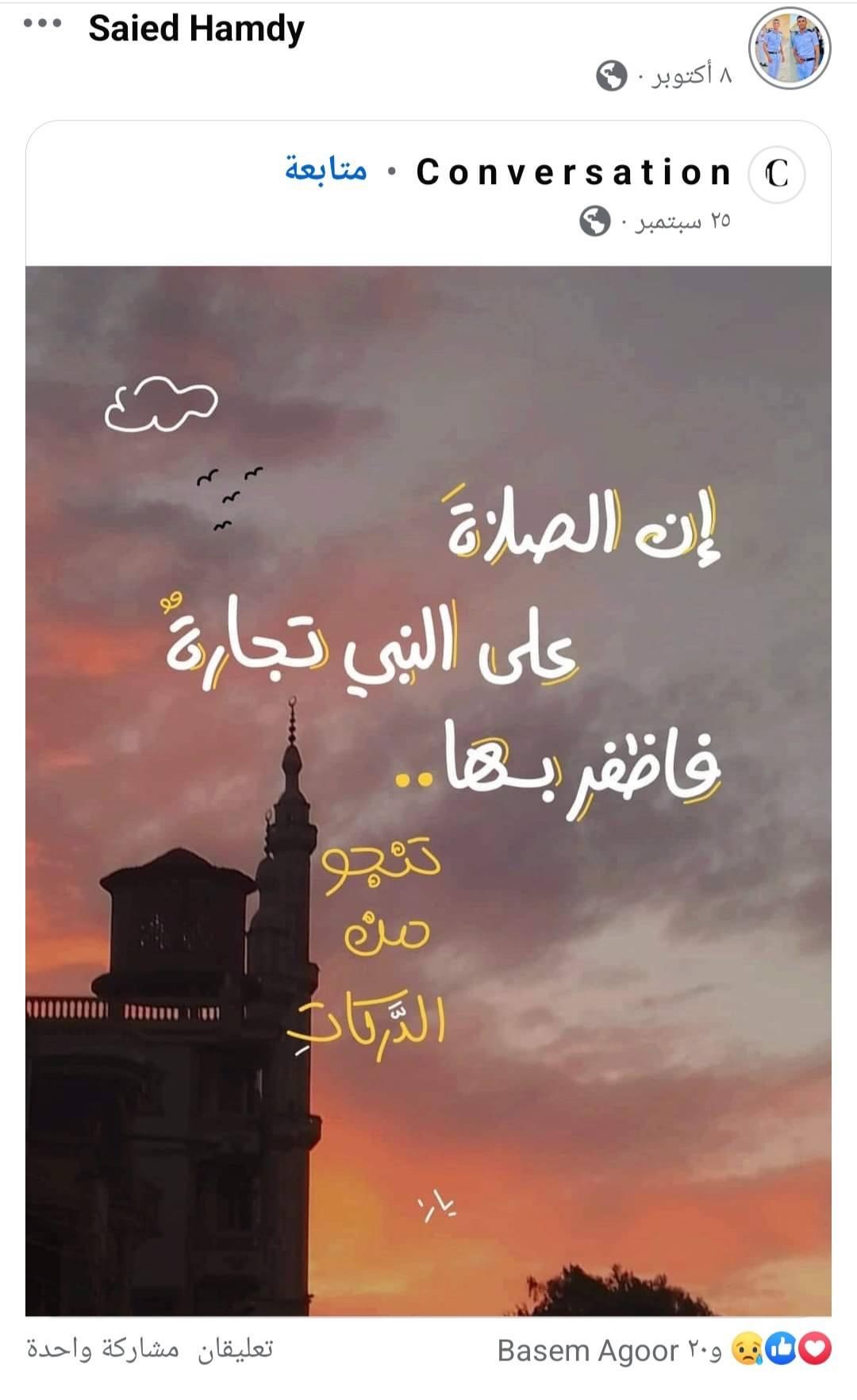Image resolution: width=857 pixels, height=1400 pixels.
Task: Open the Conversation page name
Action: tap(574, 172)
